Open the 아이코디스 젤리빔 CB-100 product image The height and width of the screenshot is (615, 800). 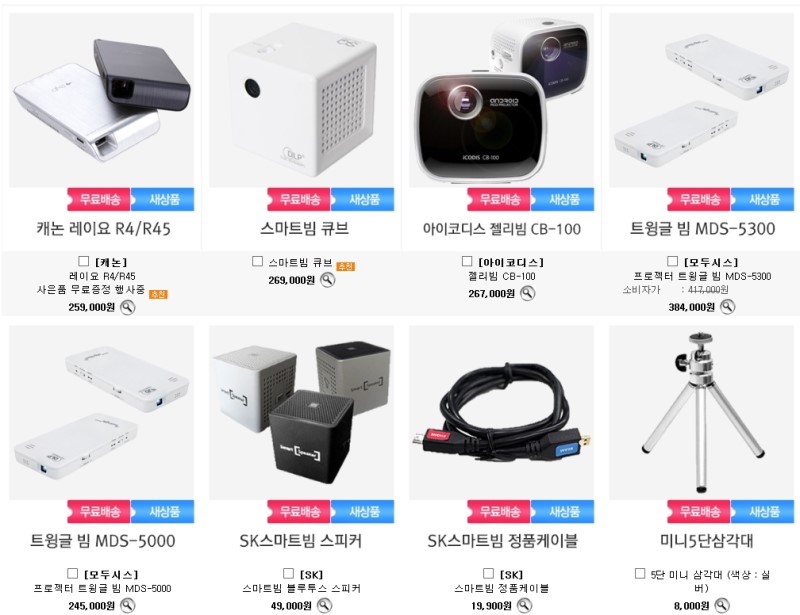click(501, 100)
